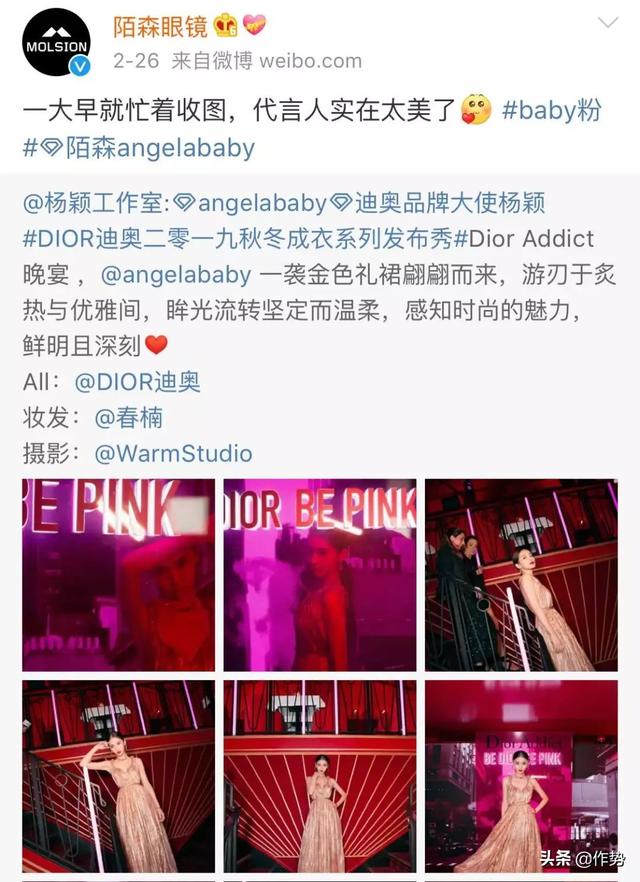Expand the post options chevron

pos(606,22)
